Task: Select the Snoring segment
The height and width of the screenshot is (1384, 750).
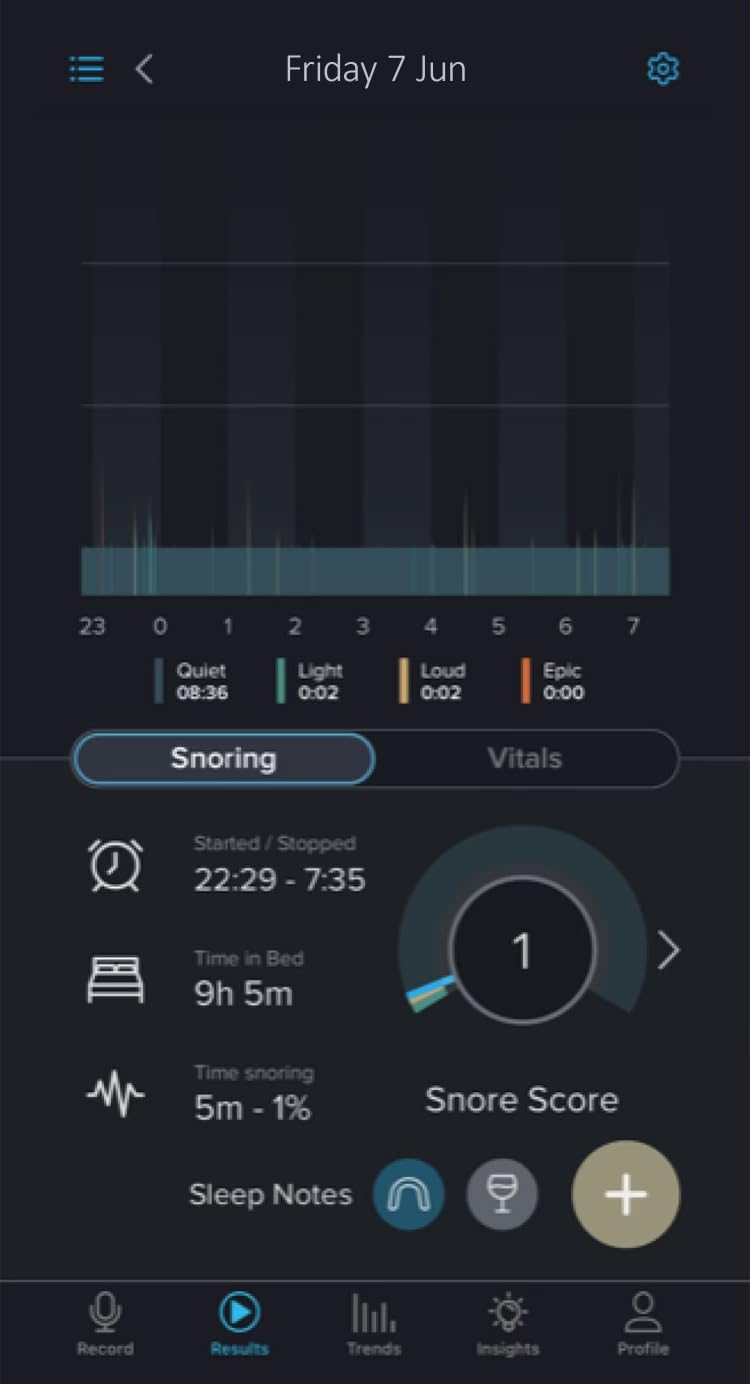Action: click(x=223, y=759)
